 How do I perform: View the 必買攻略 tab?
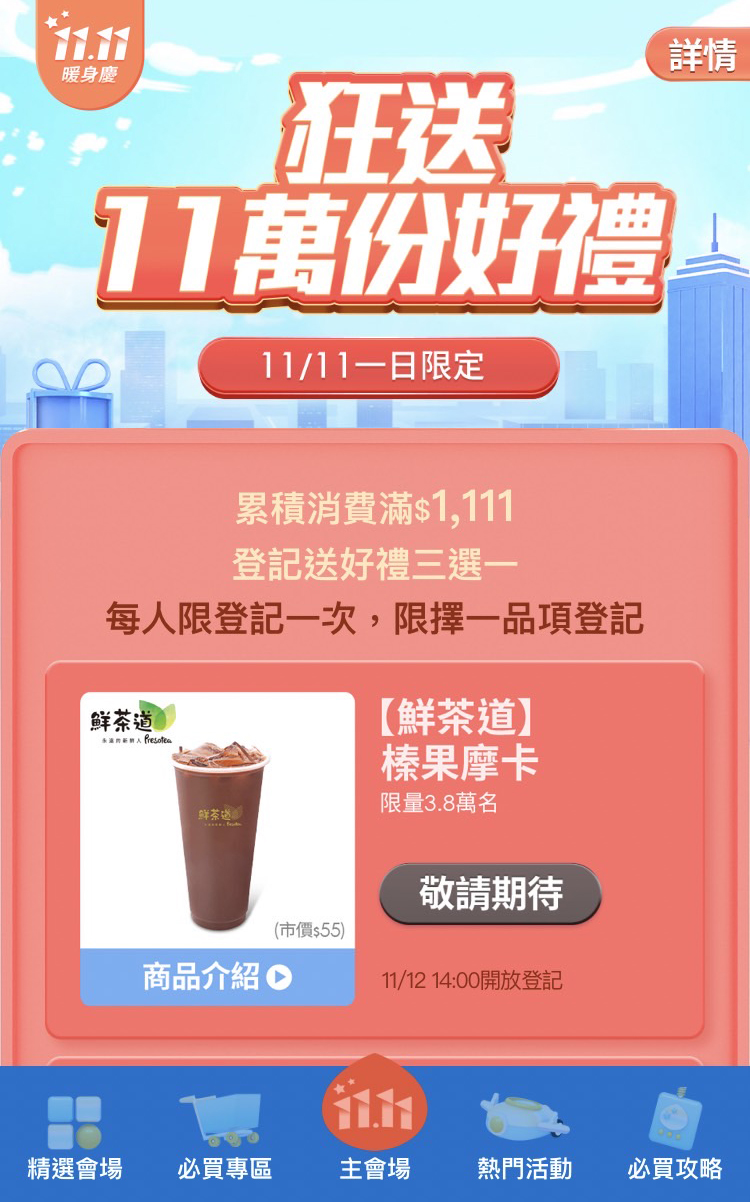point(674,1135)
